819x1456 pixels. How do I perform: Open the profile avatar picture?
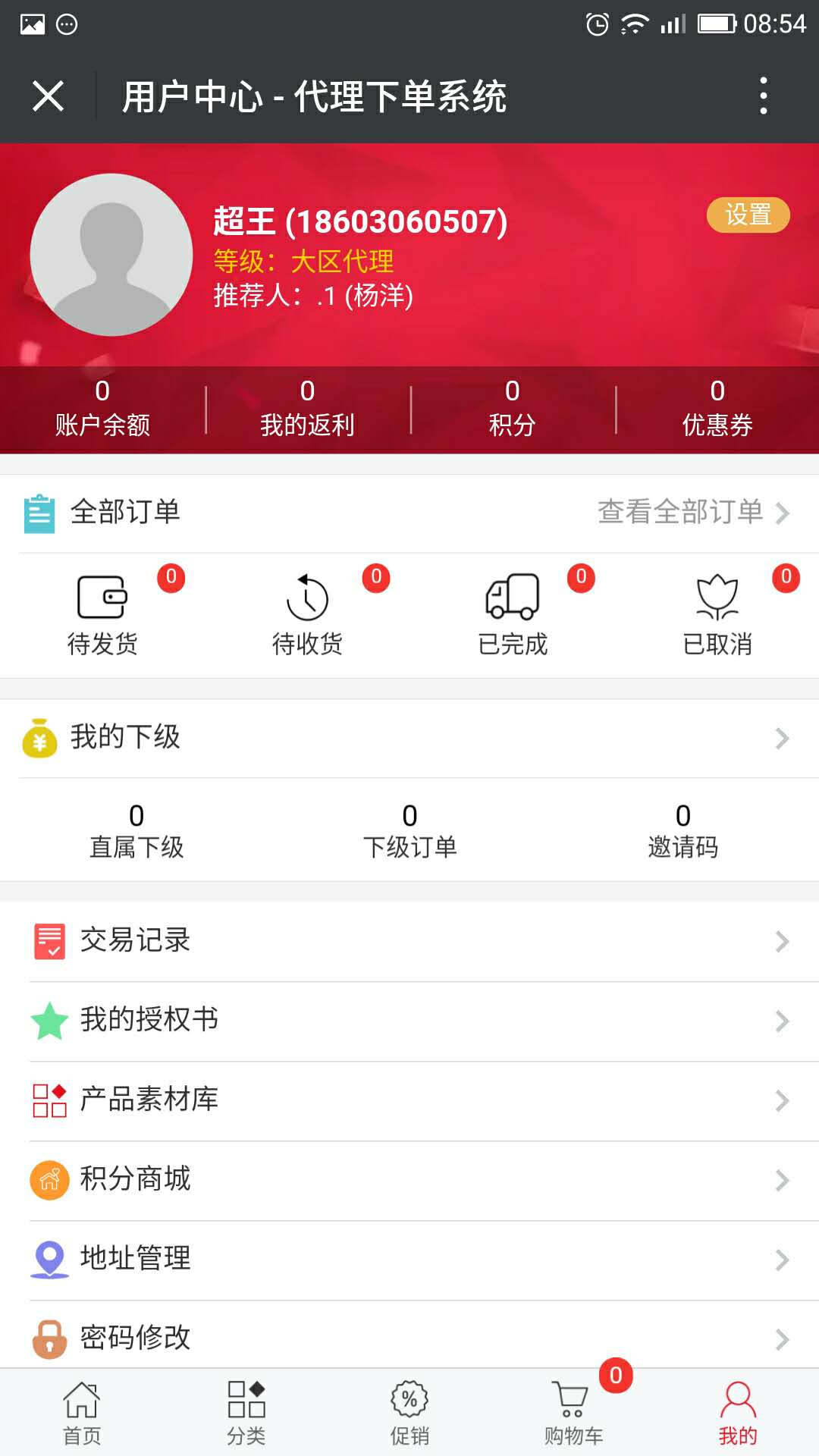tap(111, 255)
